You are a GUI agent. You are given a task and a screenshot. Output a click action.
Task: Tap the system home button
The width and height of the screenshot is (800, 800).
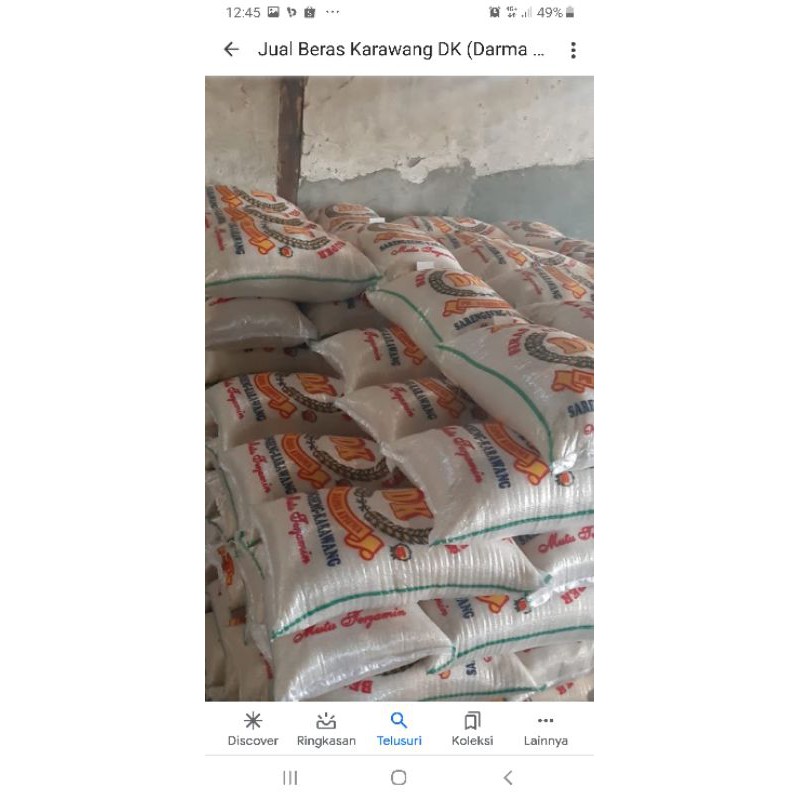click(x=399, y=778)
